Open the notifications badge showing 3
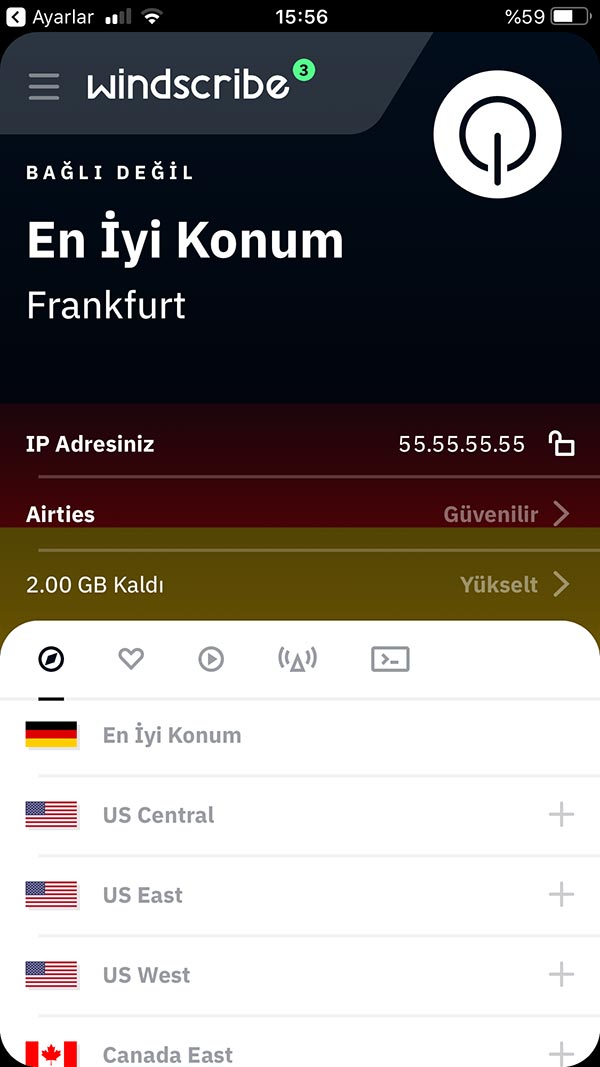The image size is (600, 1067). (x=303, y=69)
